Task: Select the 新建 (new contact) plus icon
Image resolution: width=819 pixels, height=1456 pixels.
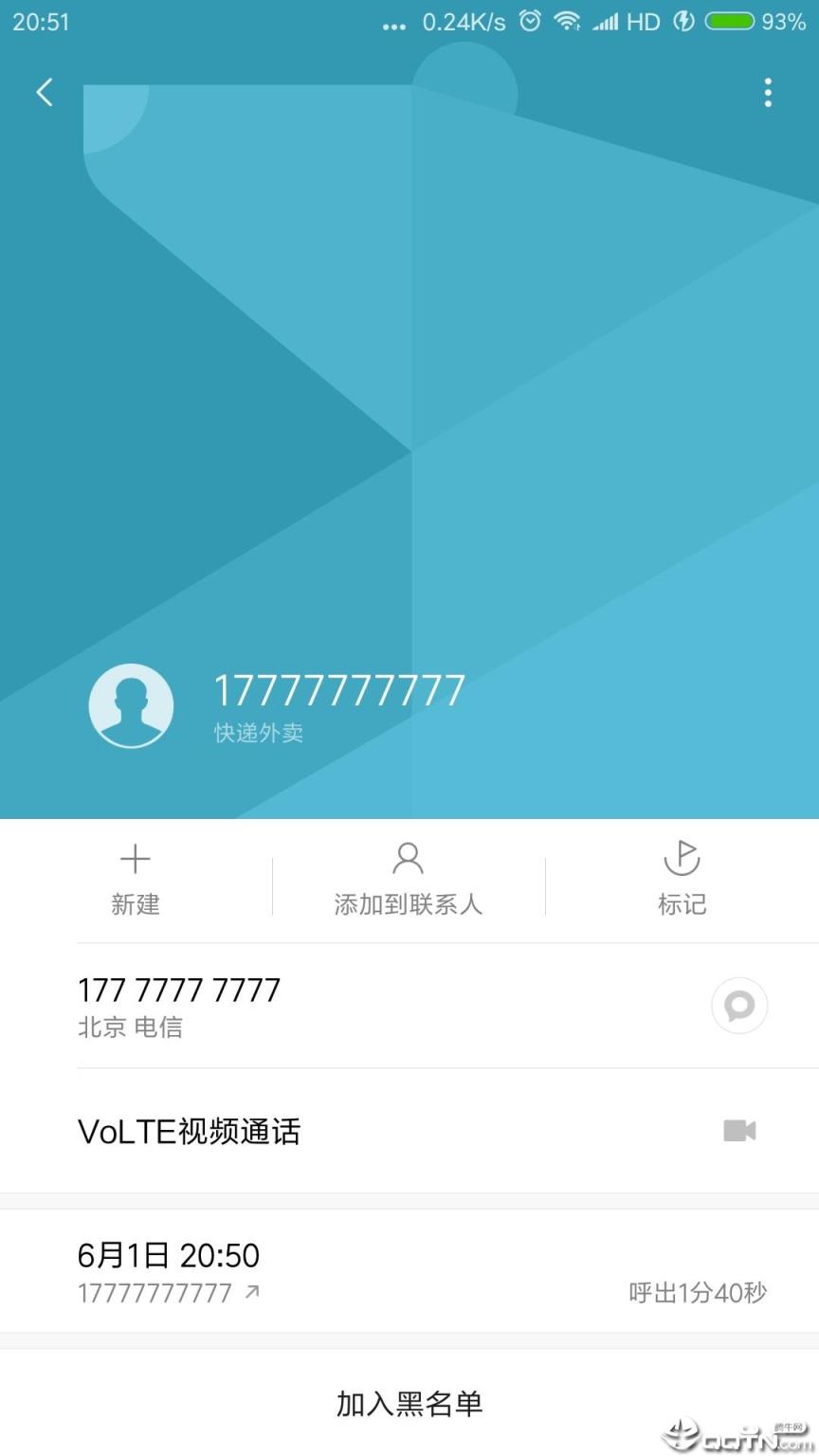Action: 136,859
